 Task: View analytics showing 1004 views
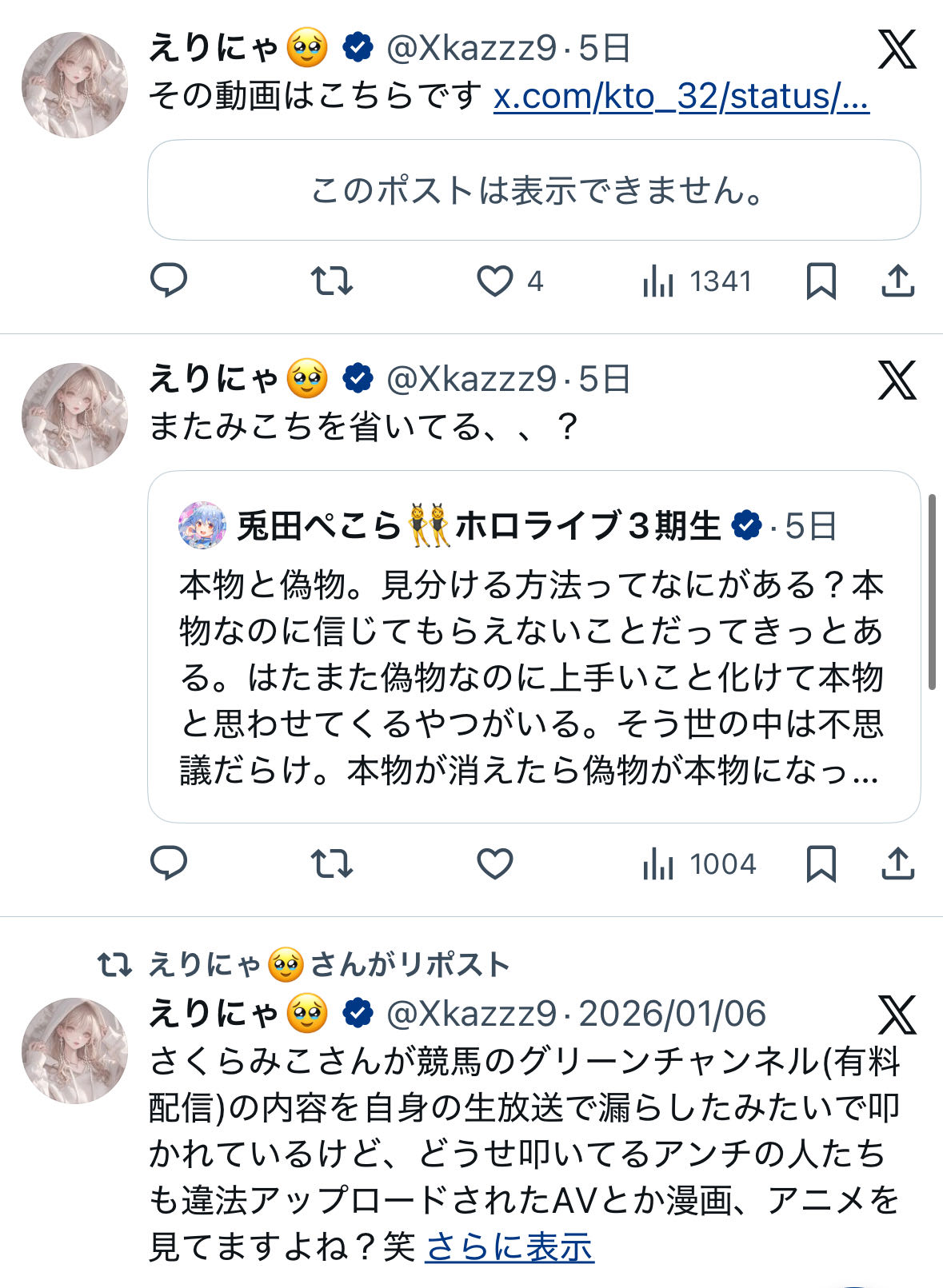click(698, 863)
